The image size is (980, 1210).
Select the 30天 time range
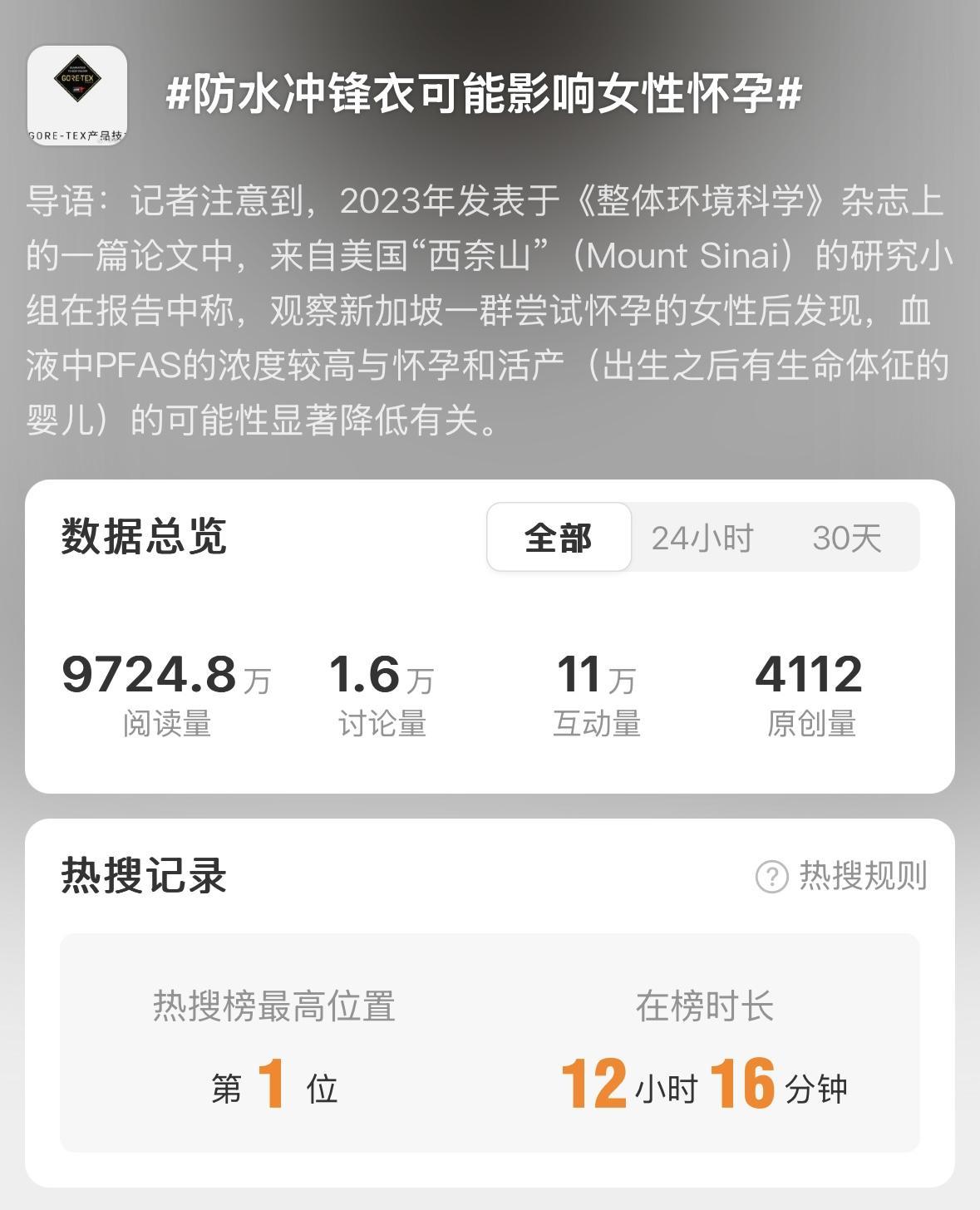pos(846,538)
